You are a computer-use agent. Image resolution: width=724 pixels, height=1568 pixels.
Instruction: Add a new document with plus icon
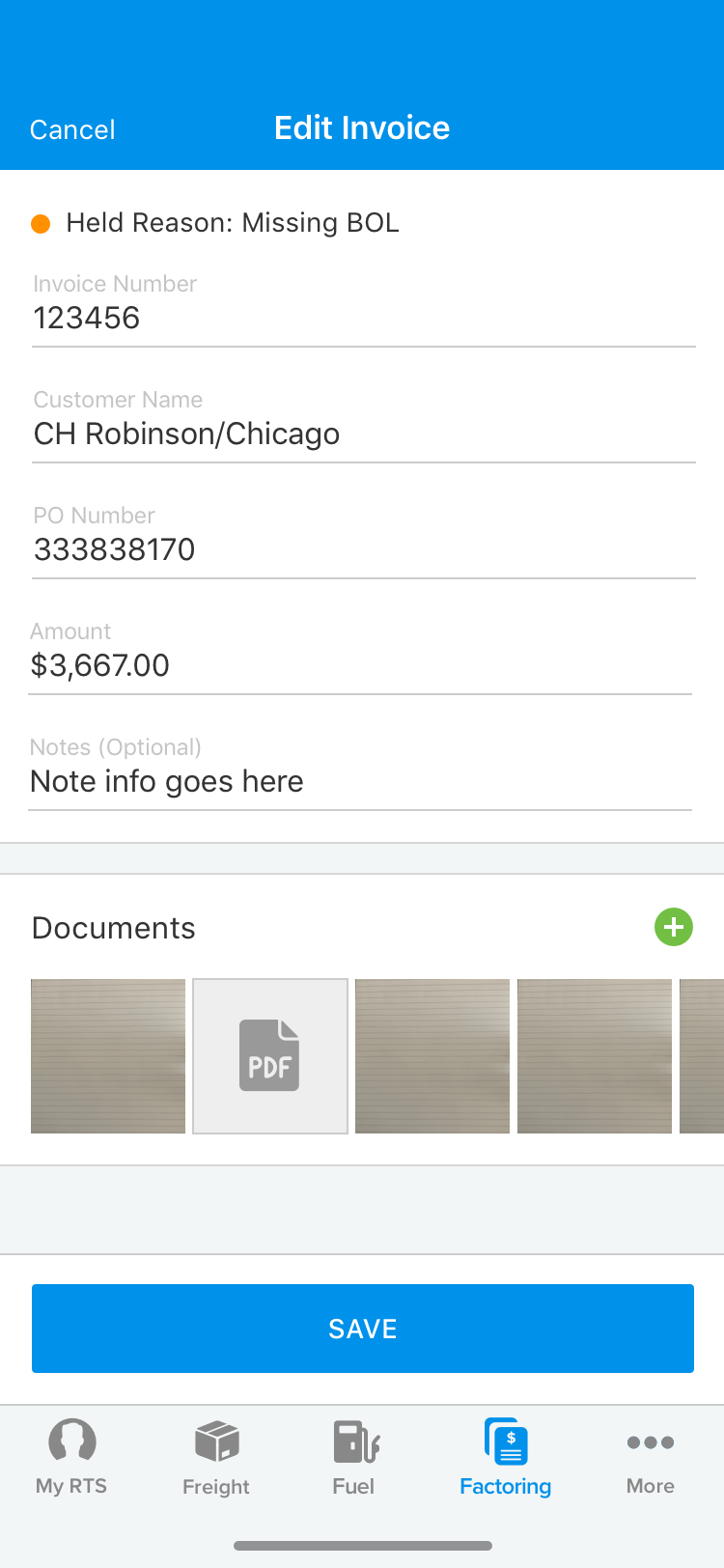point(673,927)
